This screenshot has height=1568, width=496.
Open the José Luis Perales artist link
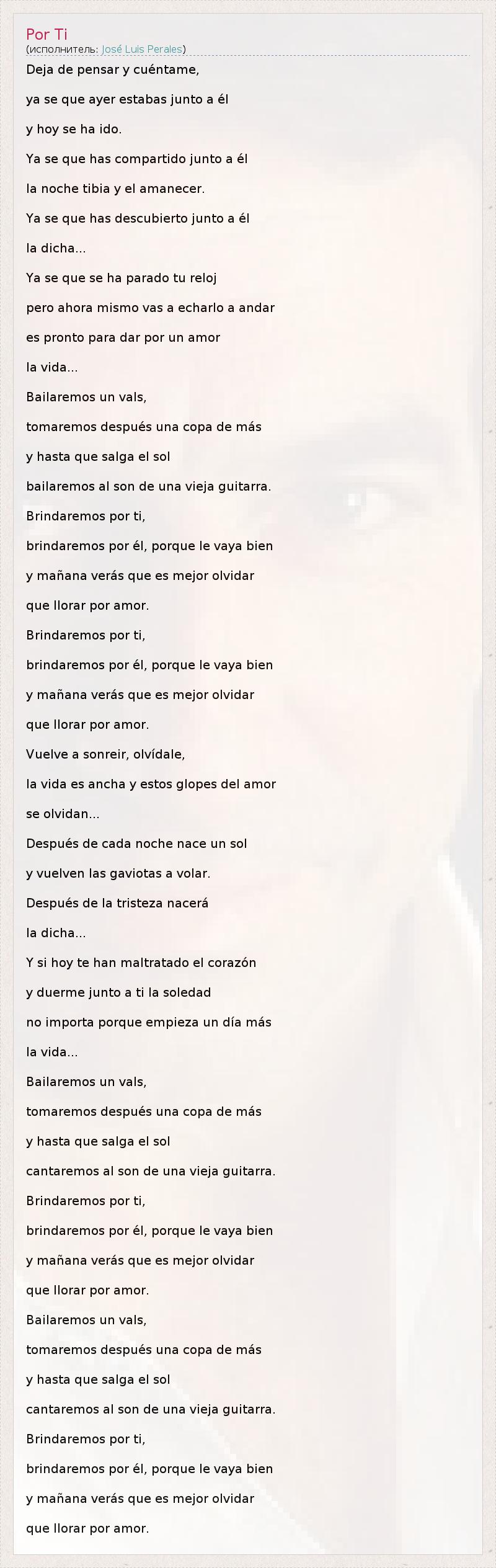[142, 50]
